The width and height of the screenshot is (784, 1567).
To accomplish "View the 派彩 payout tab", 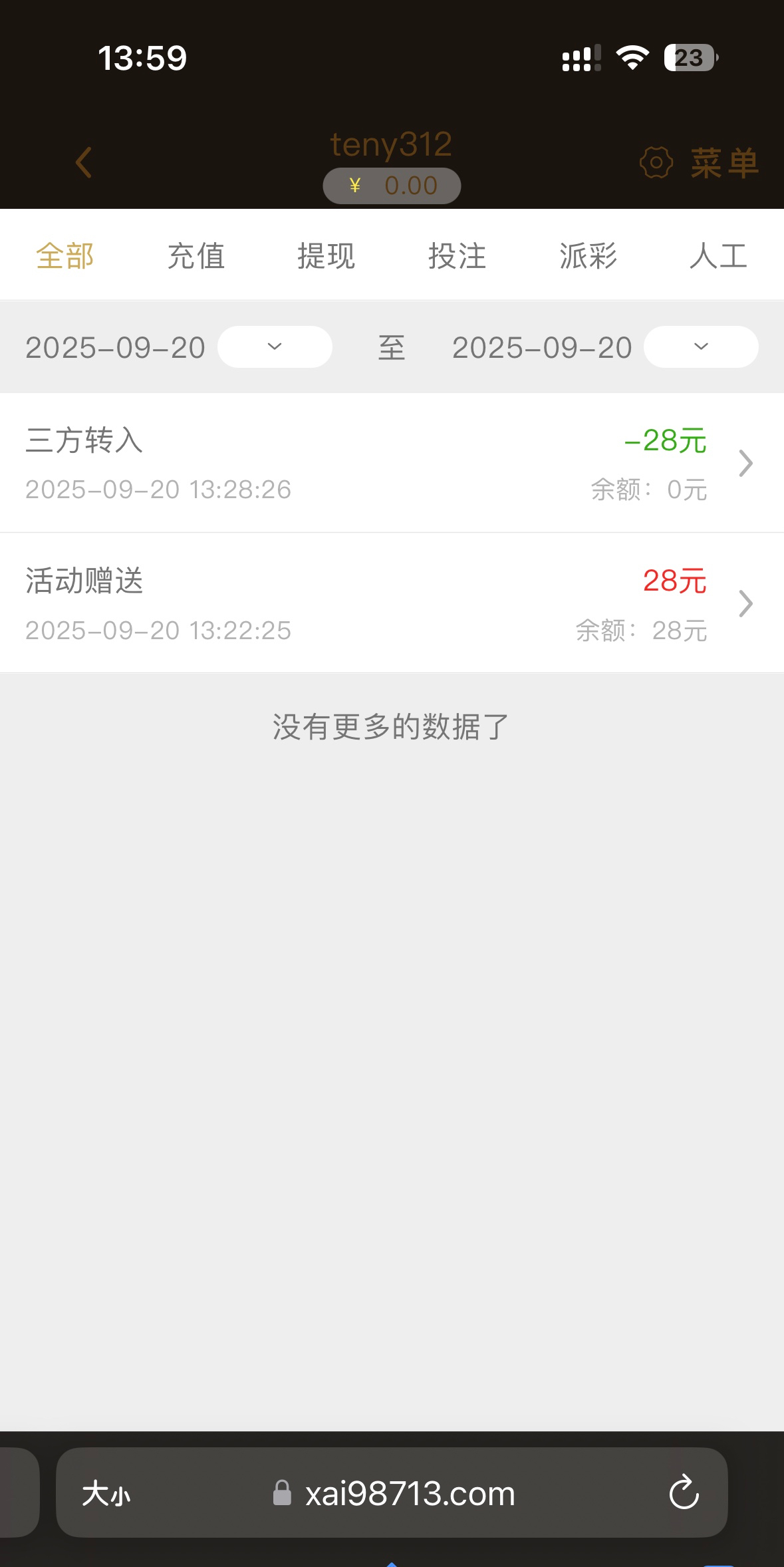I will coord(588,256).
